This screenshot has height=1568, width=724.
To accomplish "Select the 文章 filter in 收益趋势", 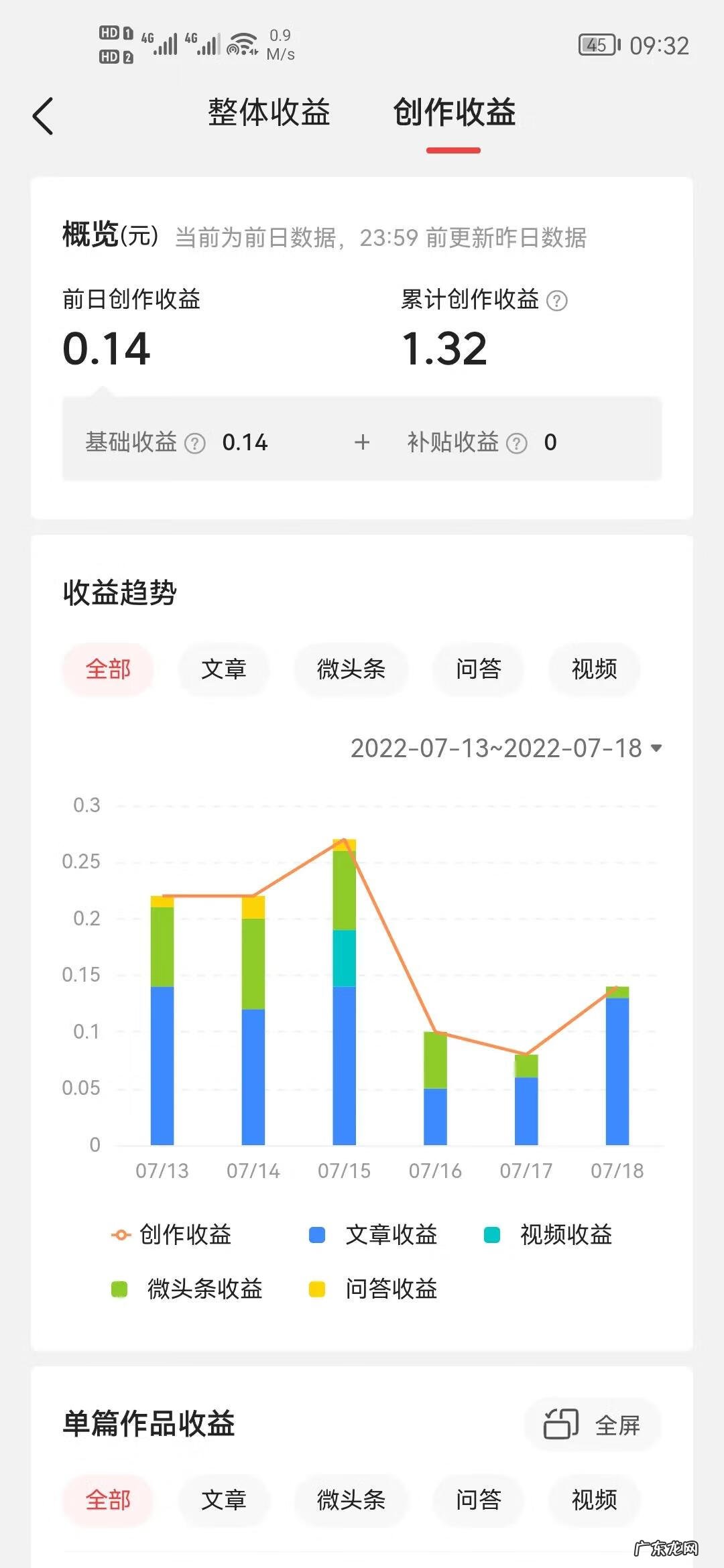I will pos(224,669).
